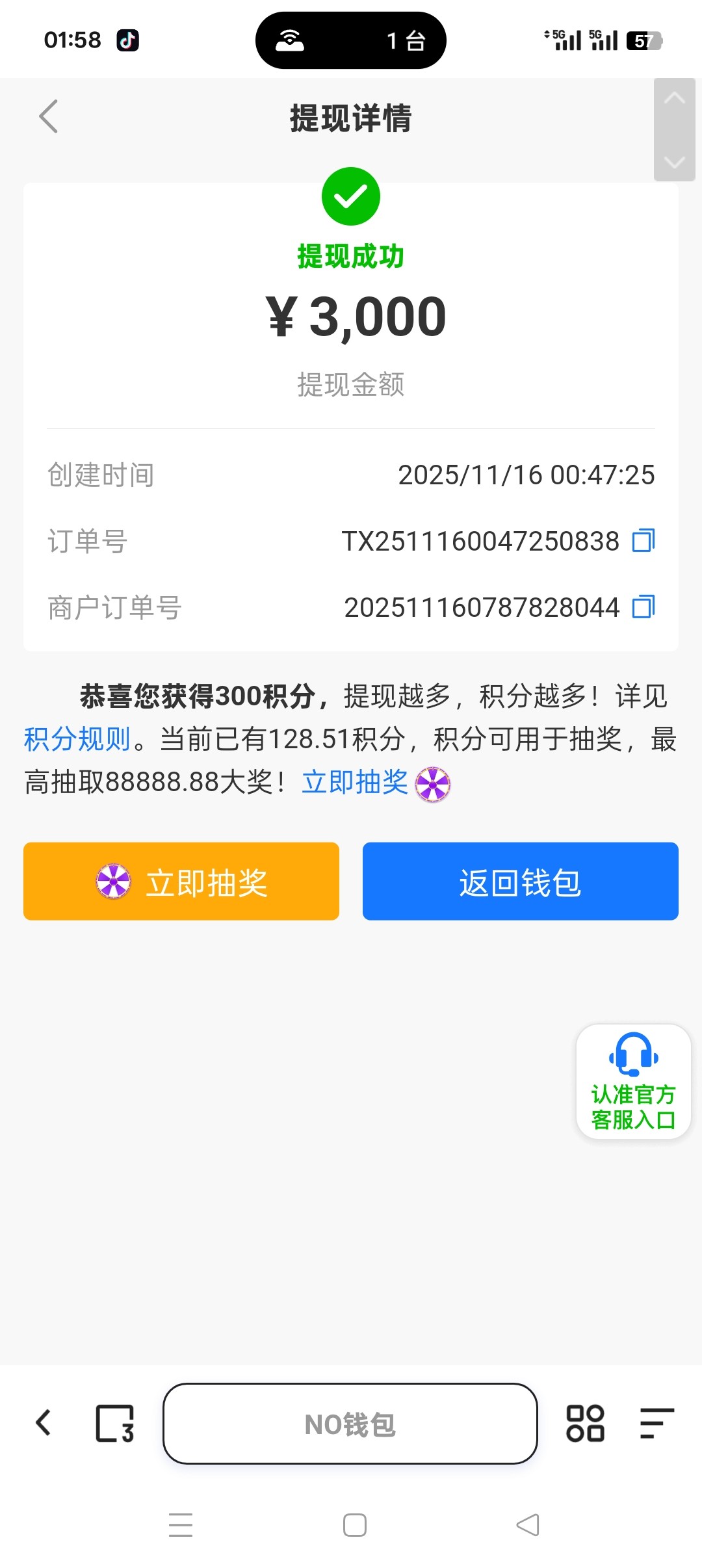
Task: Tap the up arrow on the scroll widget
Action: [675, 99]
